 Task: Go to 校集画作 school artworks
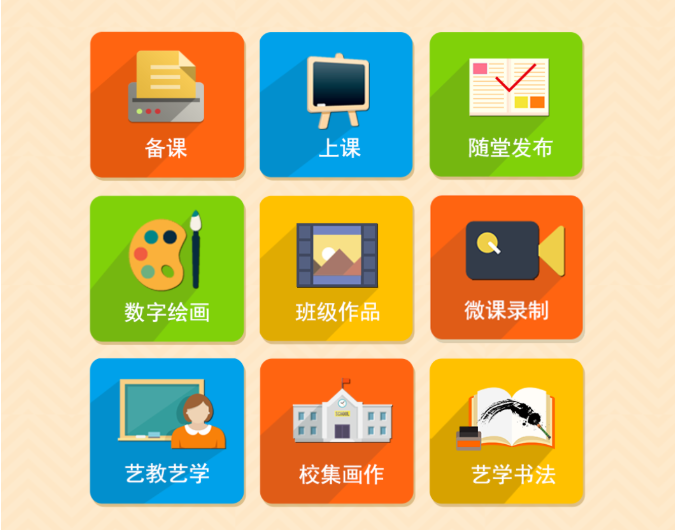337,430
